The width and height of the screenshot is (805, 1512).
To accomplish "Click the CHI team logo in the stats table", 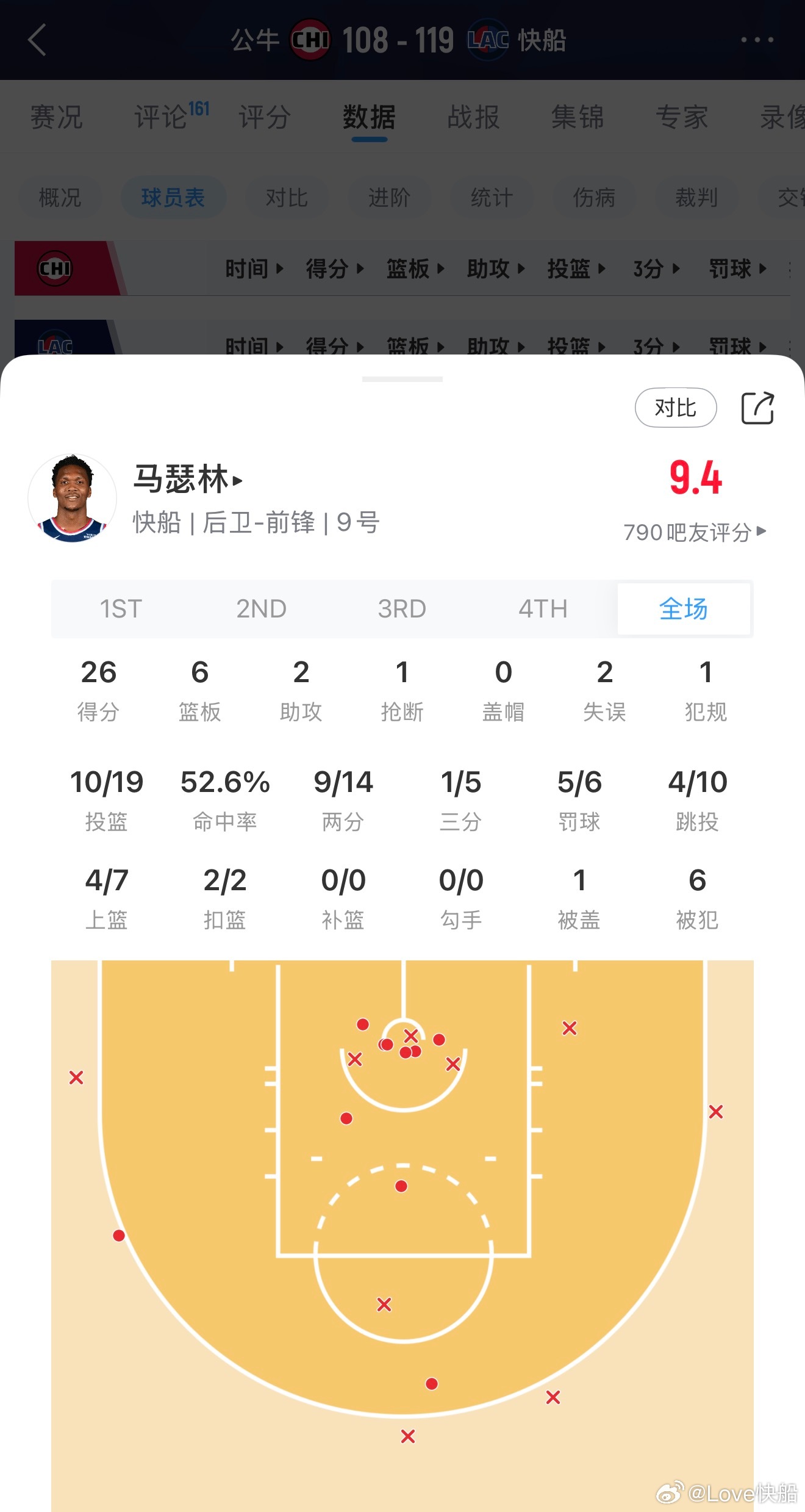I will click(x=56, y=268).
